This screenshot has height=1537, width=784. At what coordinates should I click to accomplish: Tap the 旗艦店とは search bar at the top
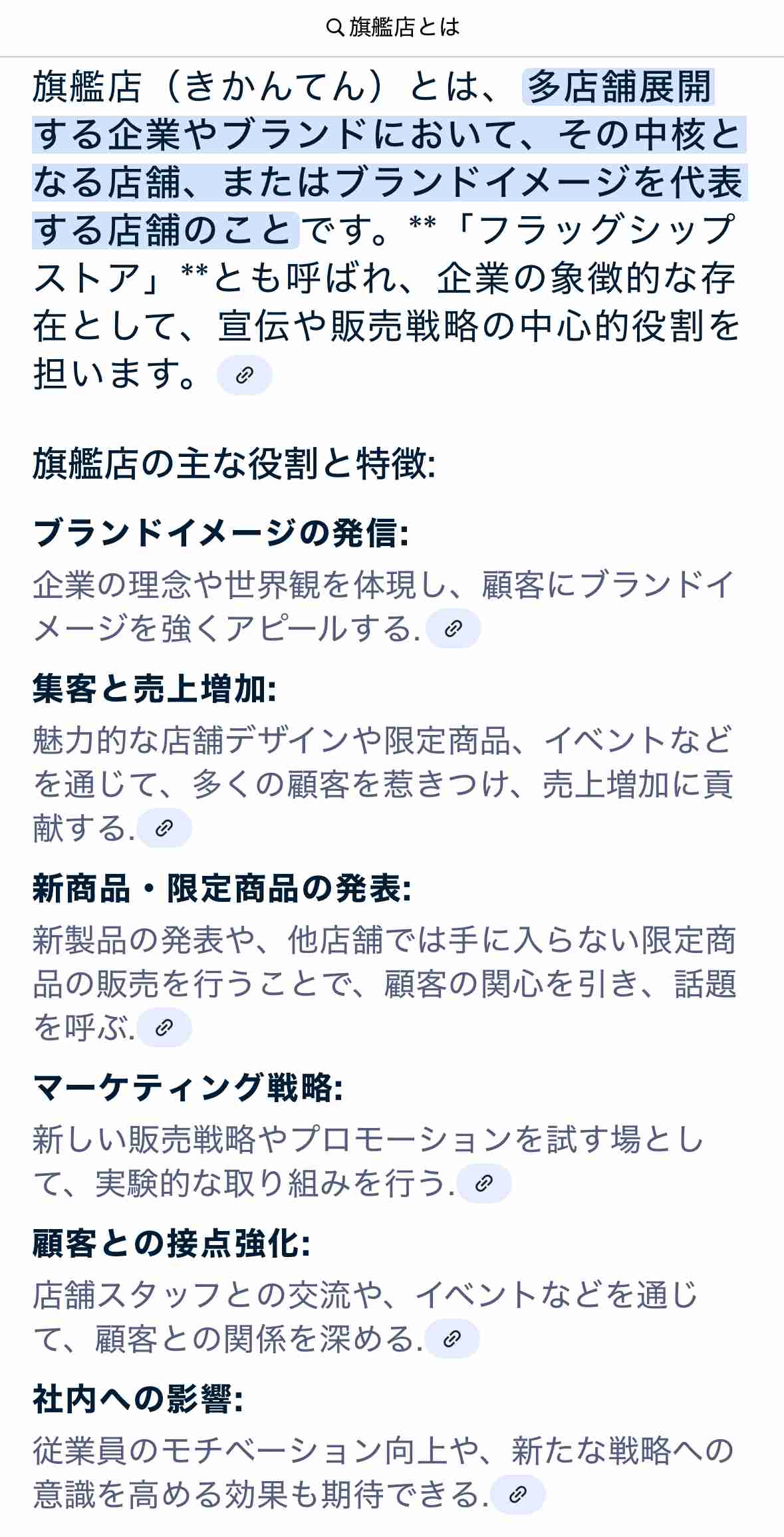pyautogui.click(x=392, y=27)
